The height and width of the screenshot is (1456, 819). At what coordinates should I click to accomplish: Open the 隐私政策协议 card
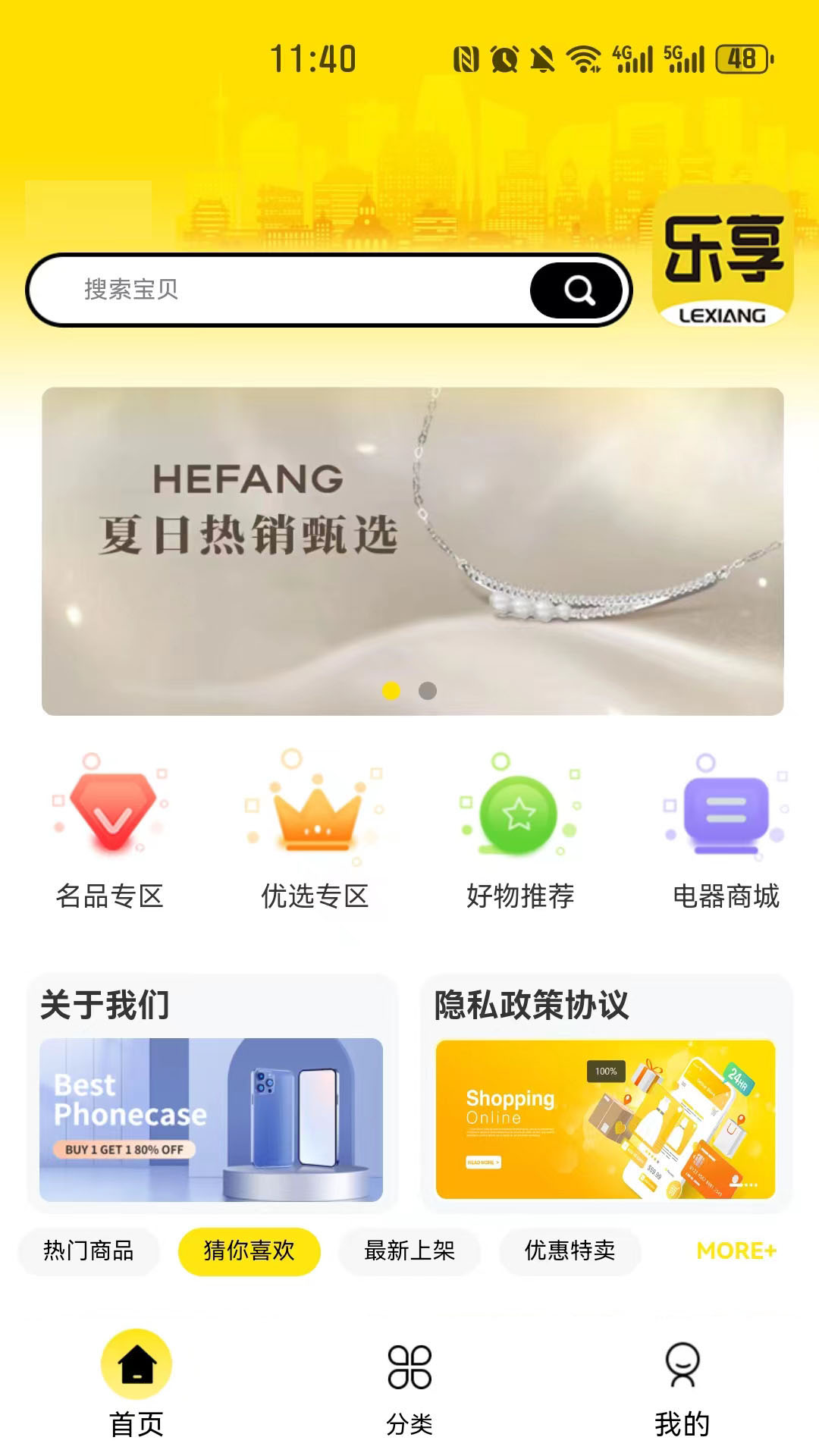(605, 1094)
